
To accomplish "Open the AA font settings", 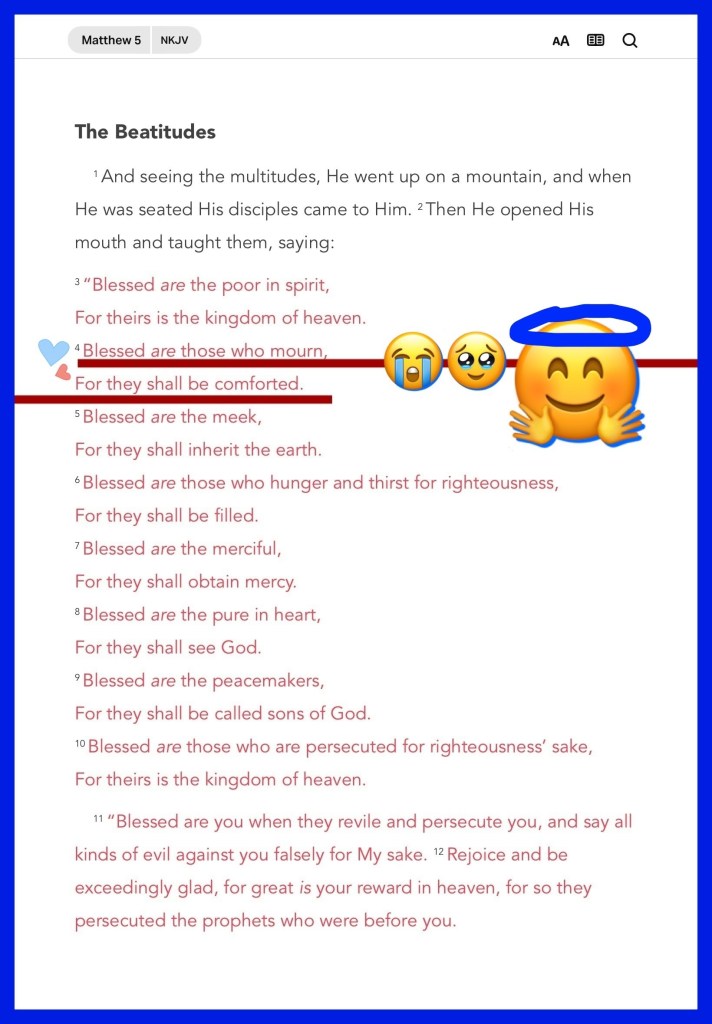I will pyautogui.click(x=560, y=40).
